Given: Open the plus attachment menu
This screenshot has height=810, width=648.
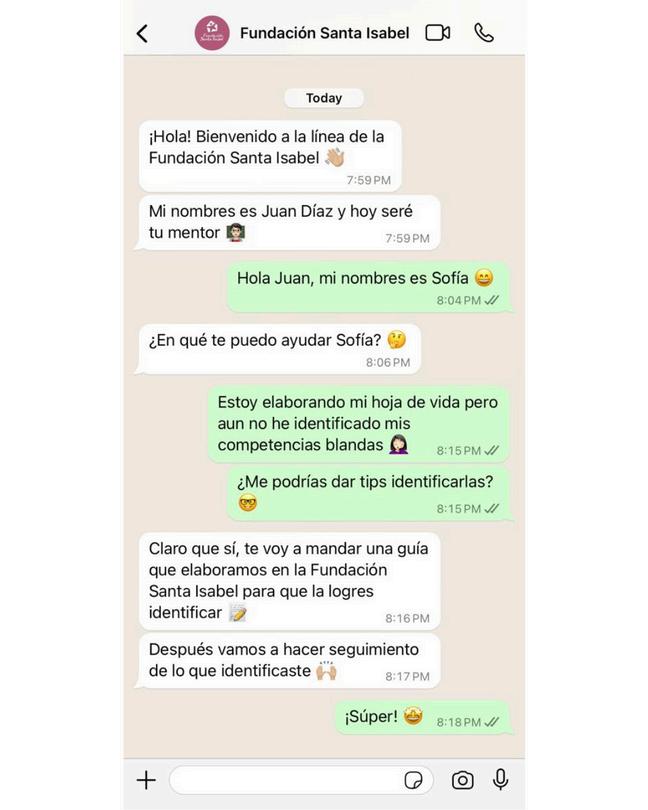Looking at the screenshot, I should click(x=146, y=780).
